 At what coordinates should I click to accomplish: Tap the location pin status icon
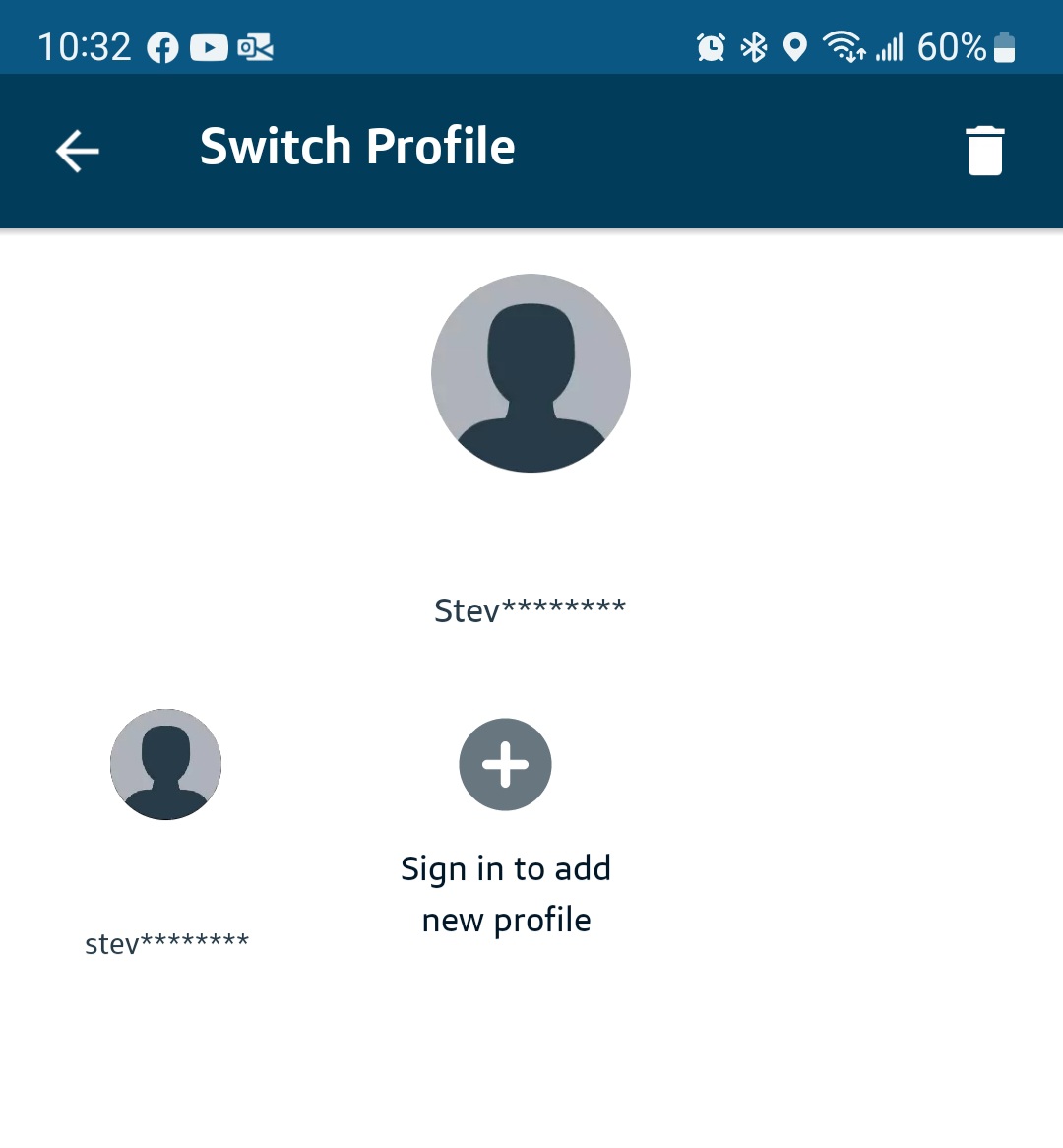[x=794, y=47]
